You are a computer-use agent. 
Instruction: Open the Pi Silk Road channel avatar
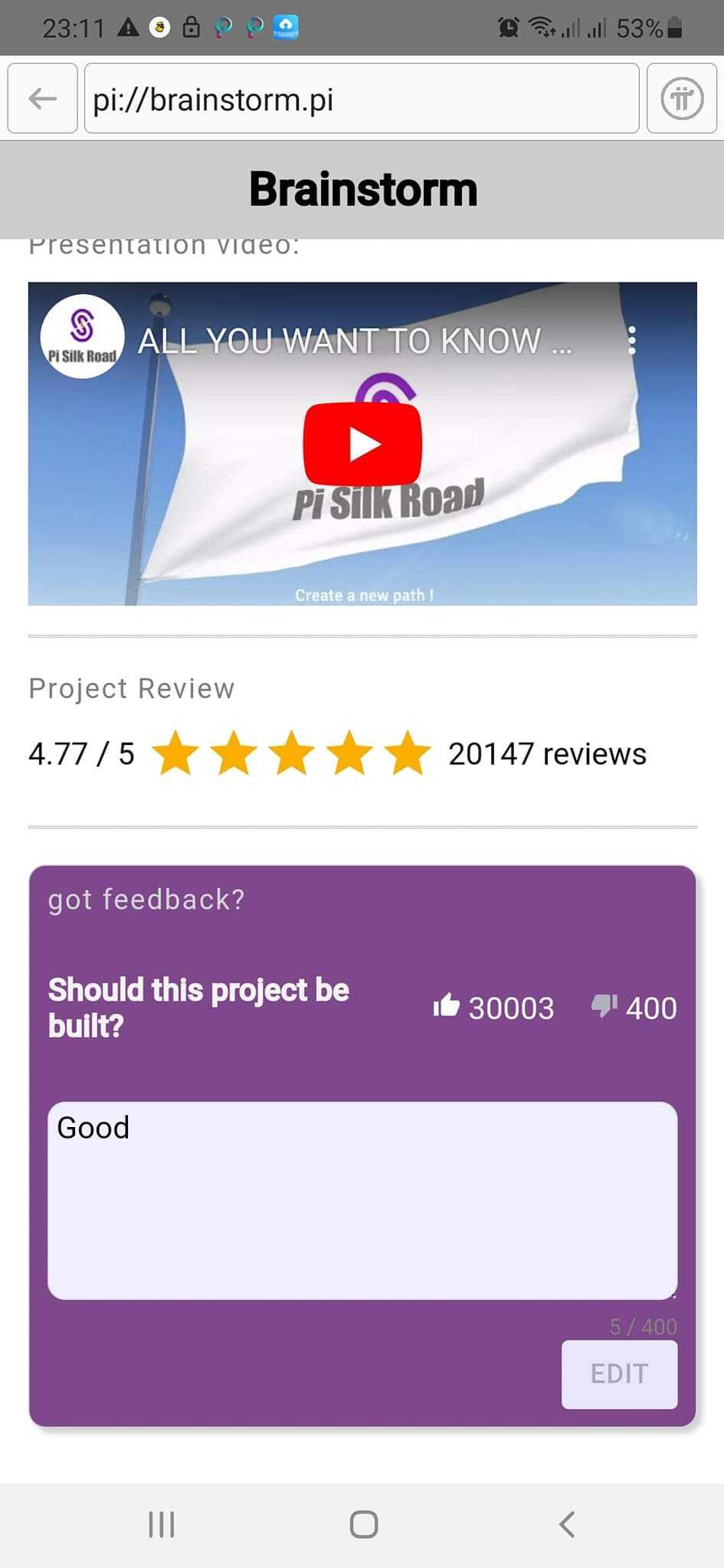pos(82,336)
